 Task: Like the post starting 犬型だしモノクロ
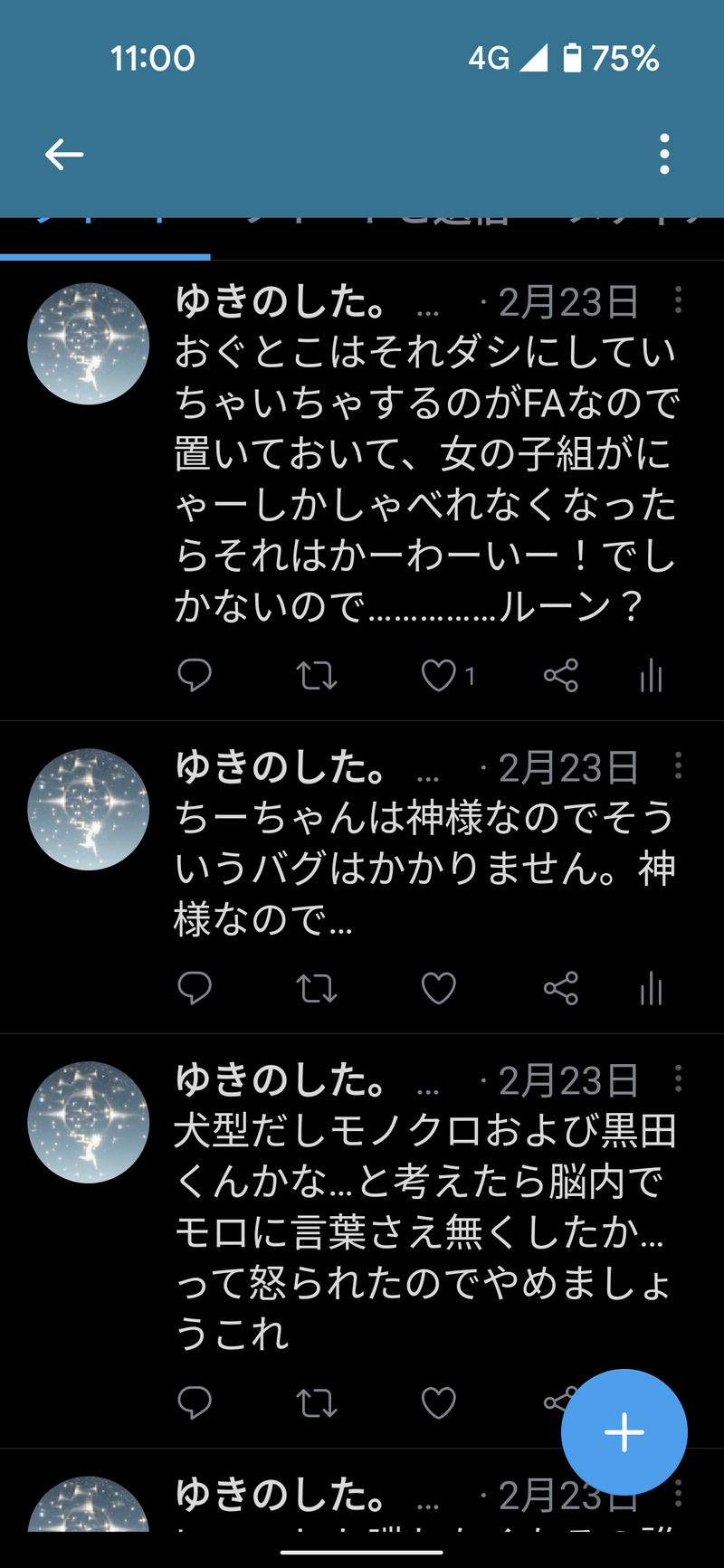pyautogui.click(x=439, y=1402)
